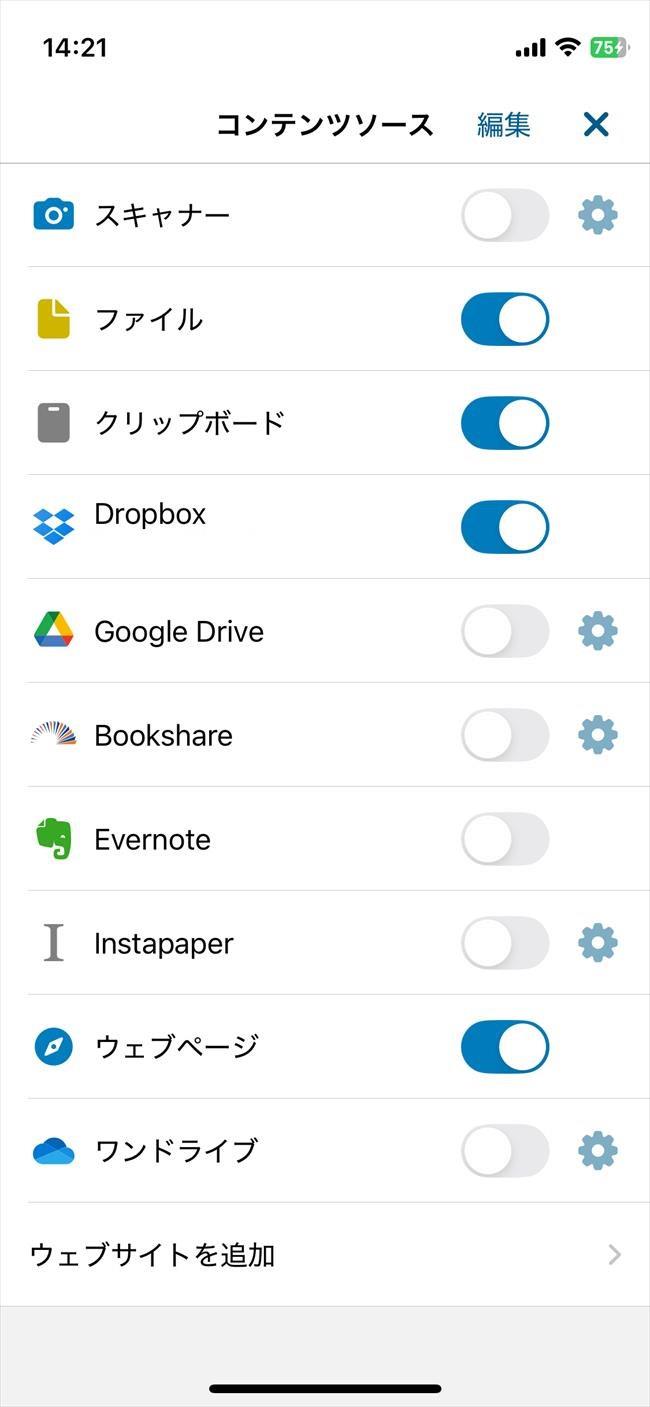
Task: Open Bookshare settings gear
Action: [598, 735]
